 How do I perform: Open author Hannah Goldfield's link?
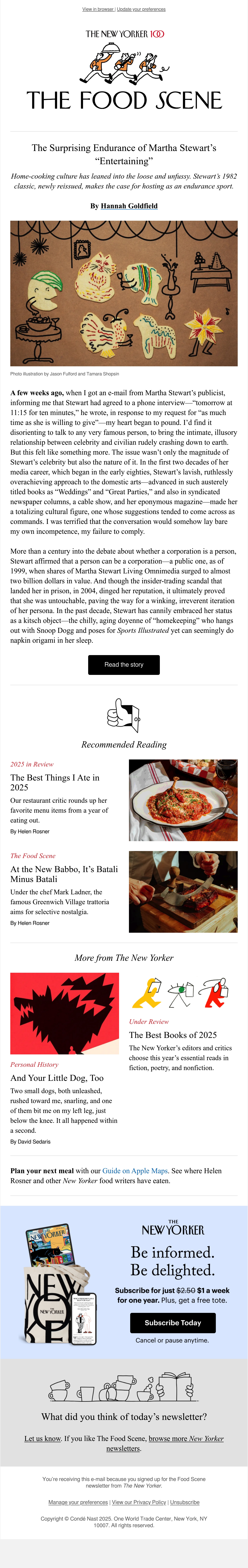(x=129, y=206)
